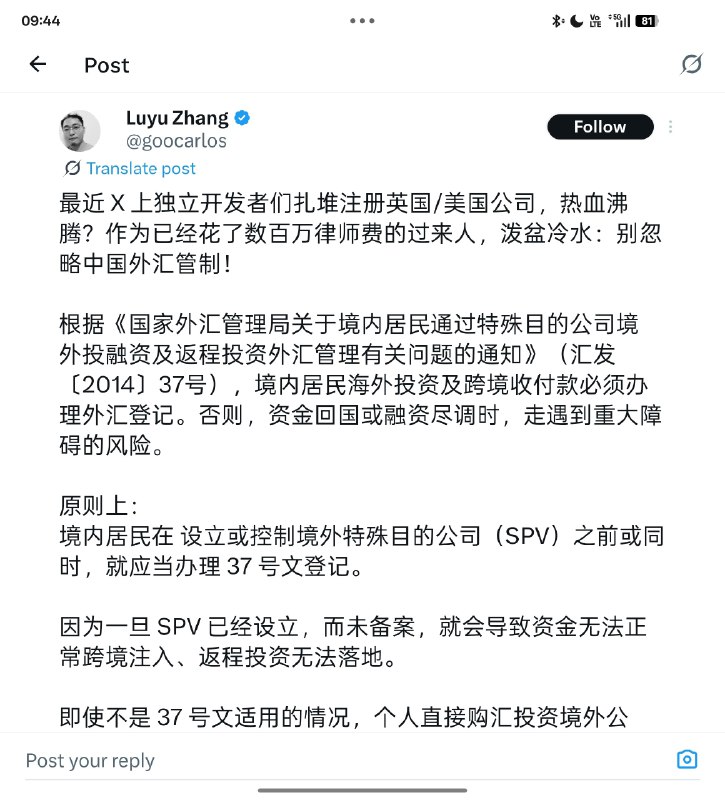The height and width of the screenshot is (800, 725).
Task: Tap the Grok icon in the top bar
Action: (x=690, y=64)
